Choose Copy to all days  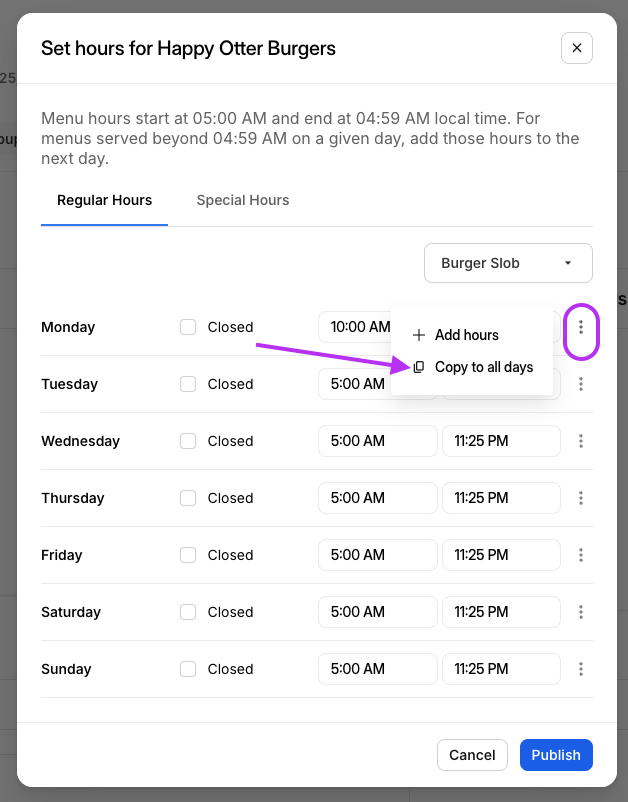(483, 367)
